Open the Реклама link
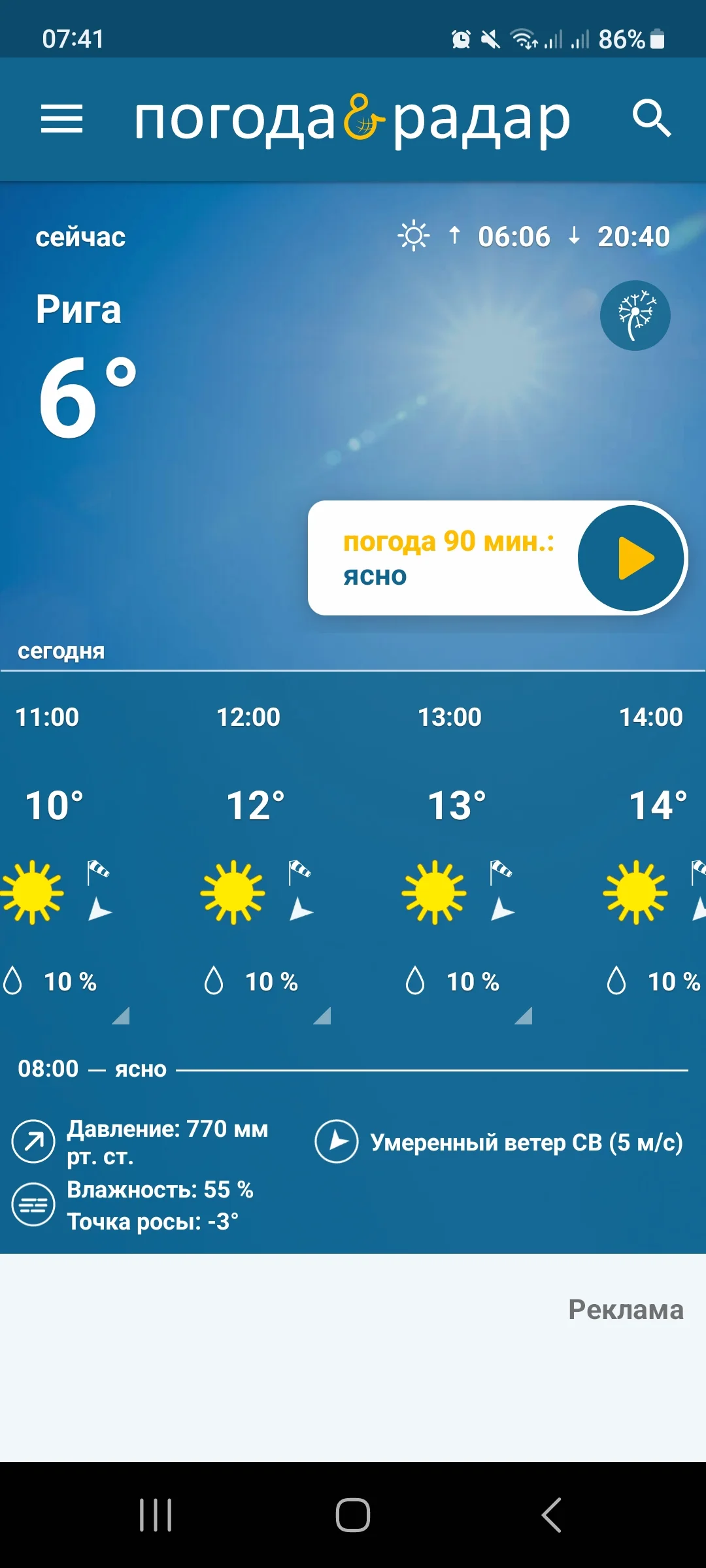The image size is (706, 1568). click(626, 1309)
